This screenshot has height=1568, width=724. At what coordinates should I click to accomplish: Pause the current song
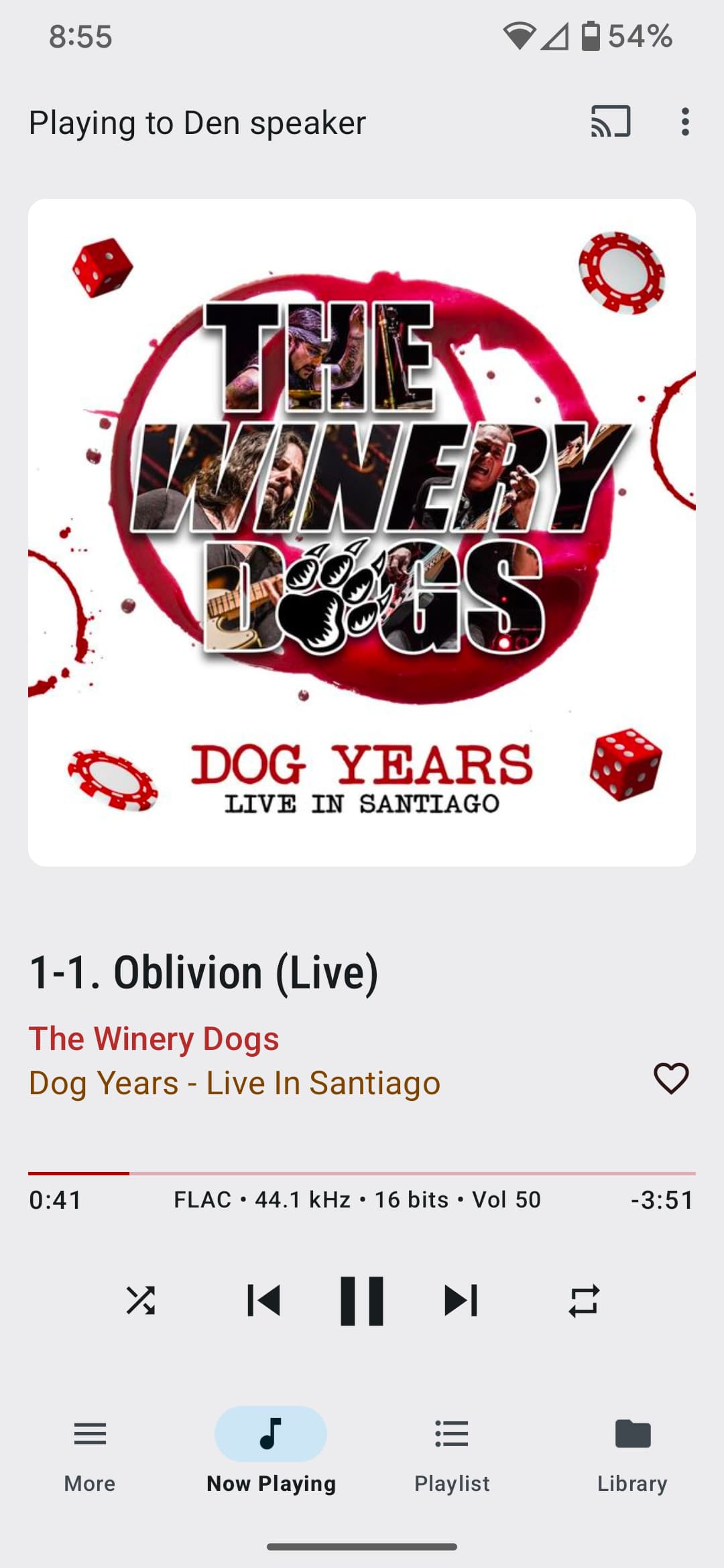pyautogui.click(x=362, y=1301)
